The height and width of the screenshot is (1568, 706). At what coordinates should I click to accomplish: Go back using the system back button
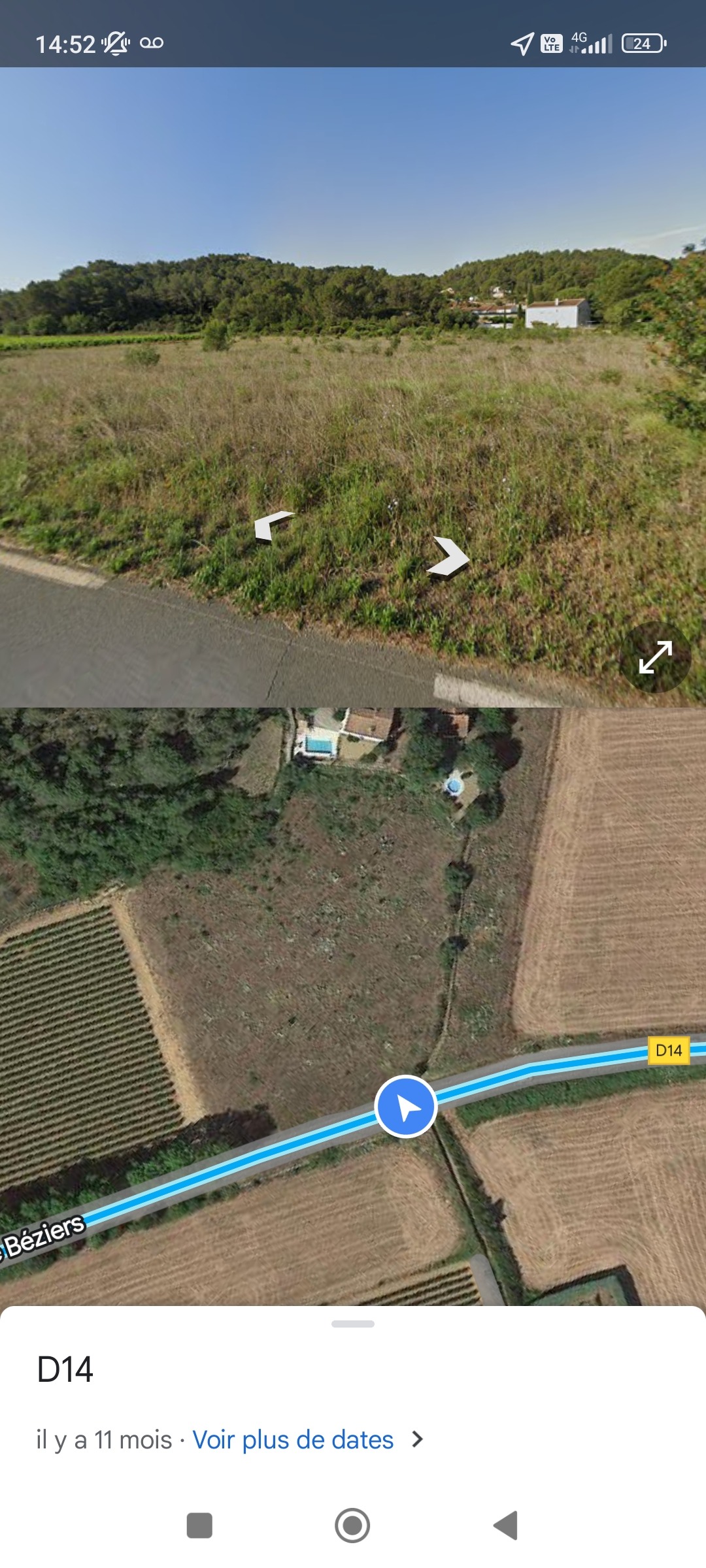point(506,1526)
